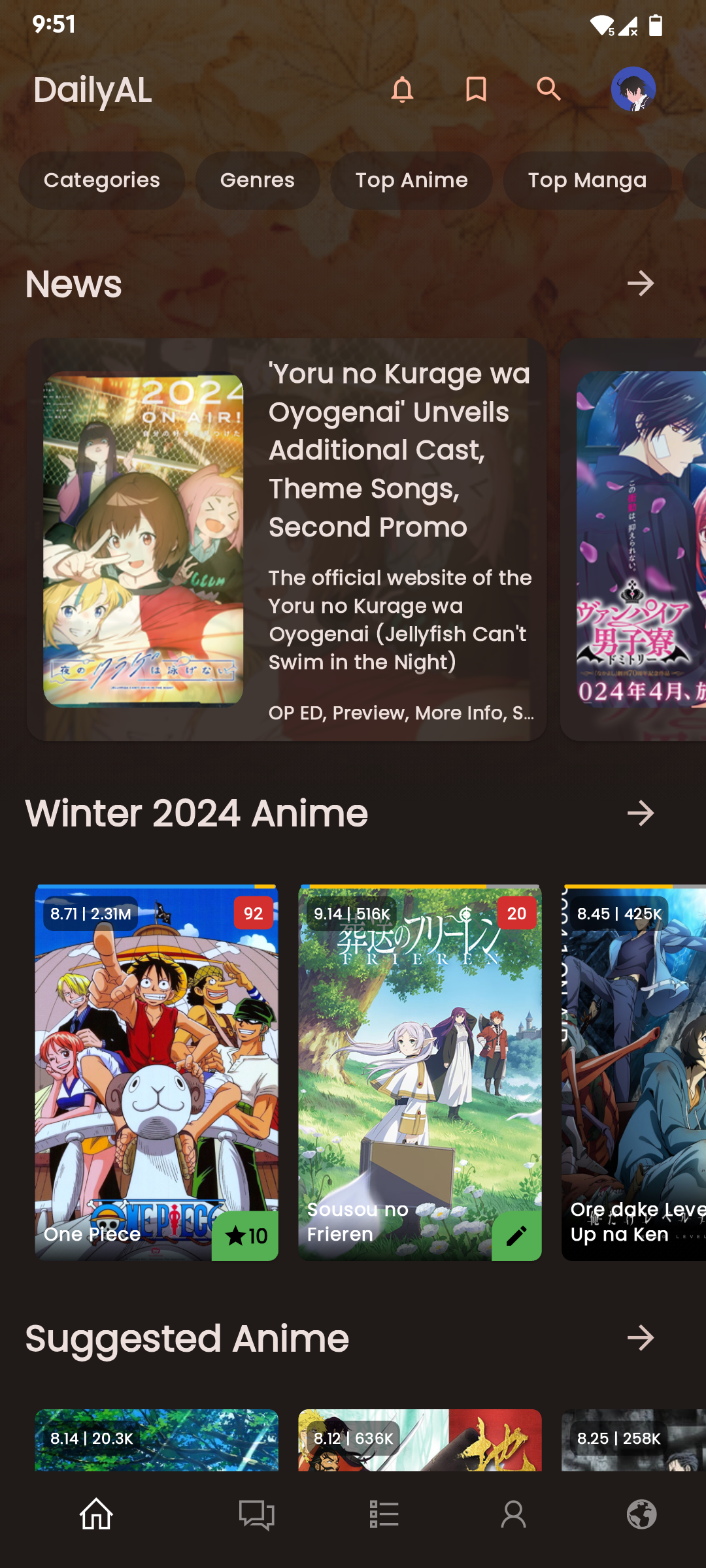
Task: Open the Top Anime chip
Action: tap(411, 180)
